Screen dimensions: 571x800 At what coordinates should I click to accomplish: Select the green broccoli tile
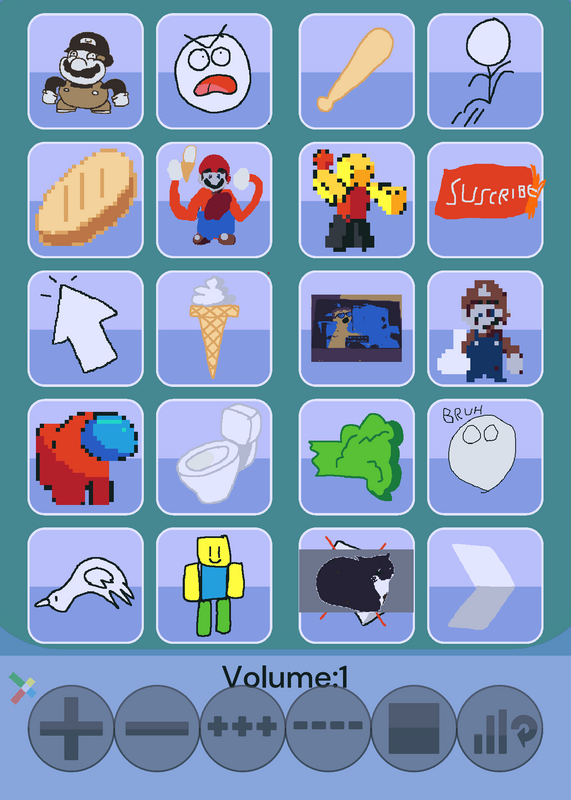tap(357, 457)
